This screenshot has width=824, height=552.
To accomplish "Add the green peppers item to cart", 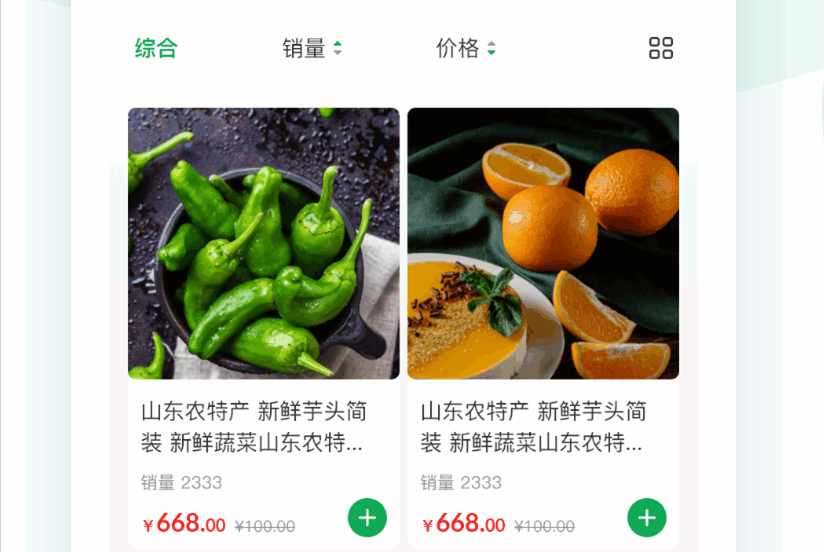I will (367, 517).
